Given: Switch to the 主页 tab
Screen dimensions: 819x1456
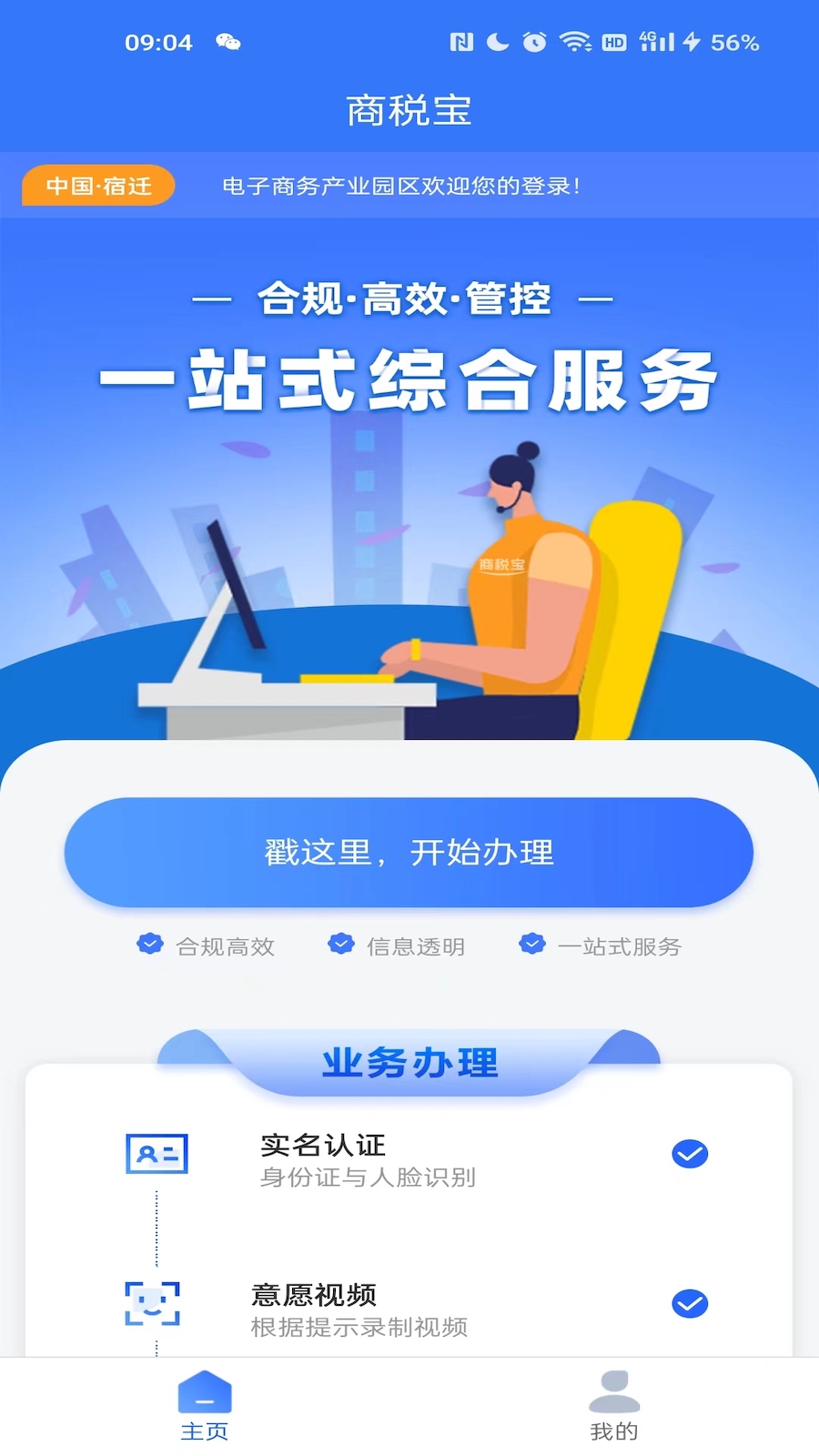Looking at the screenshot, I should point(205,1407).
